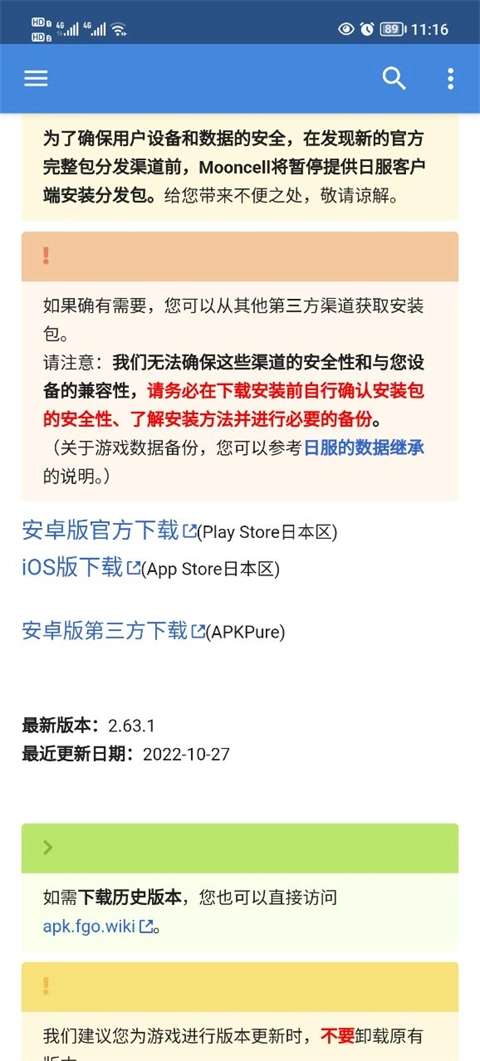Expand the green chevron section header
This screenshot has width=480, height=1061.
click(x=240, y=847)
